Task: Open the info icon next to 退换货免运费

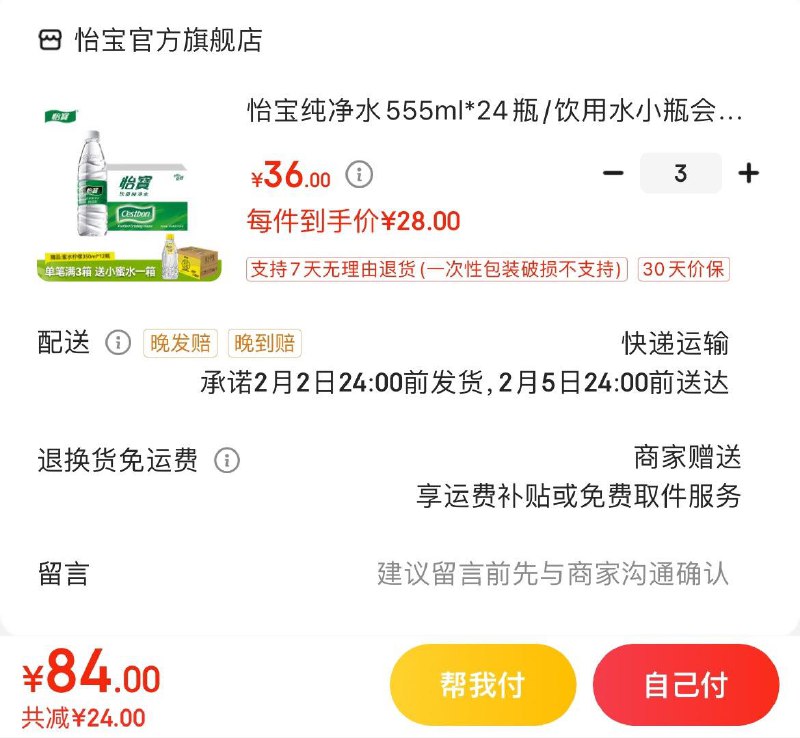Action: (227, 461)
